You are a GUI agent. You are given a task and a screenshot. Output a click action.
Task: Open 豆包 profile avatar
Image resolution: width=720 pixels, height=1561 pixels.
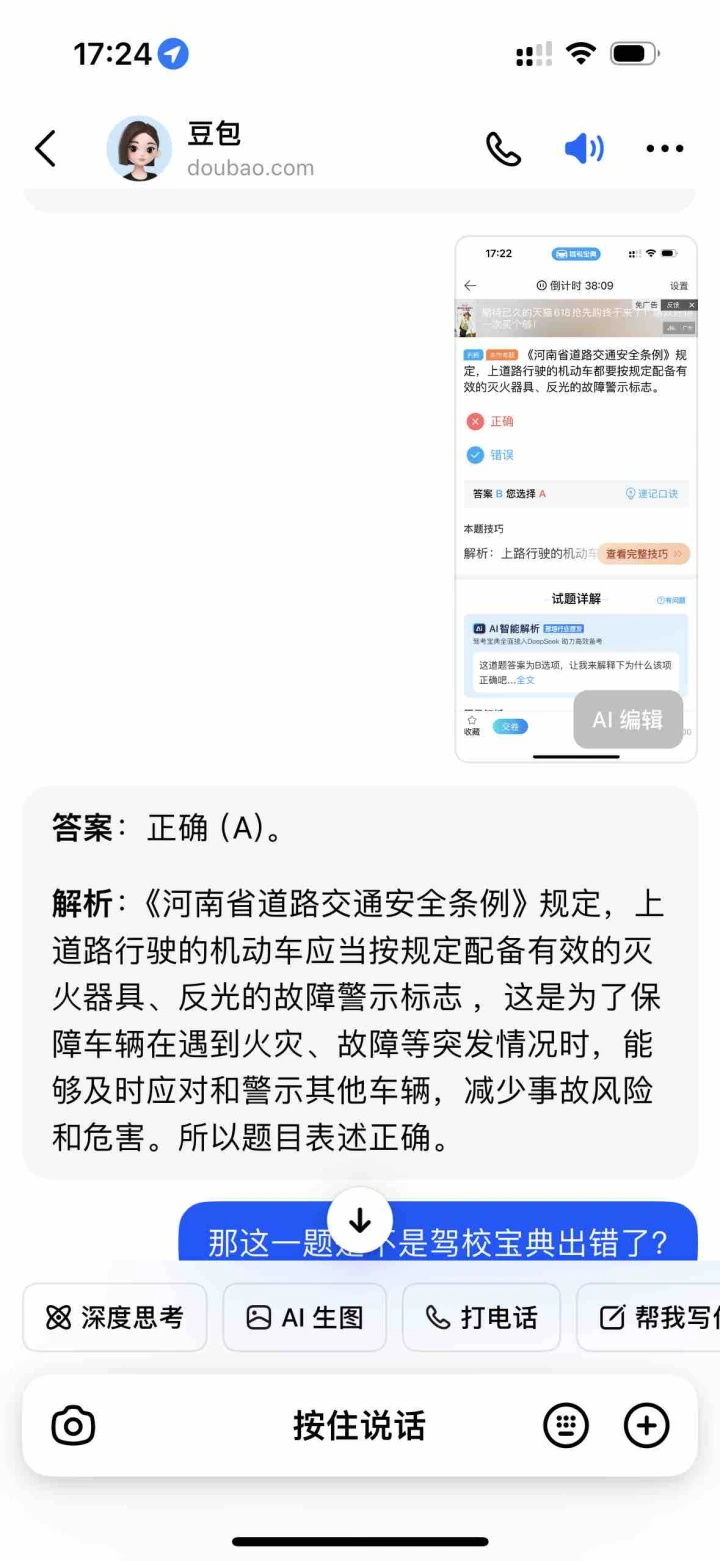pyautogui.click(x=139, y=149)
